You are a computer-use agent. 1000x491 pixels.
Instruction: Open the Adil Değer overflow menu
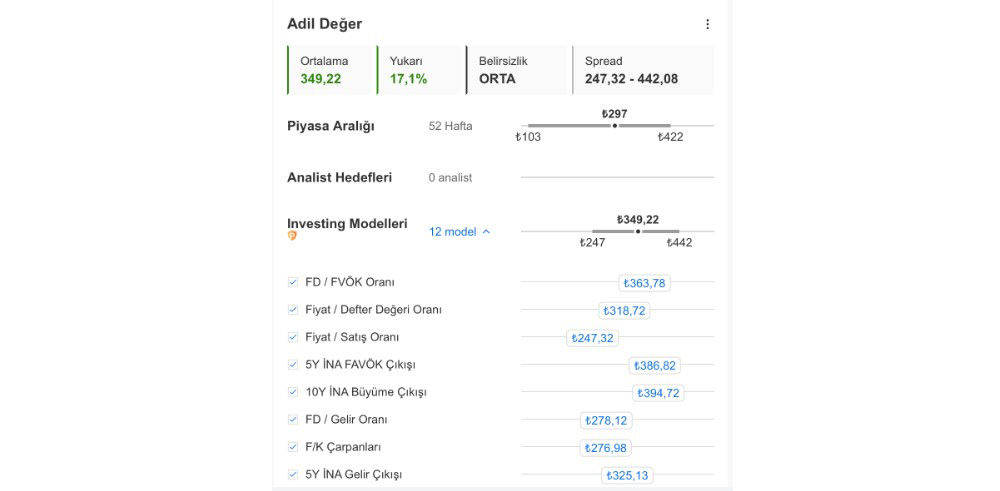[x=708, y=24]
